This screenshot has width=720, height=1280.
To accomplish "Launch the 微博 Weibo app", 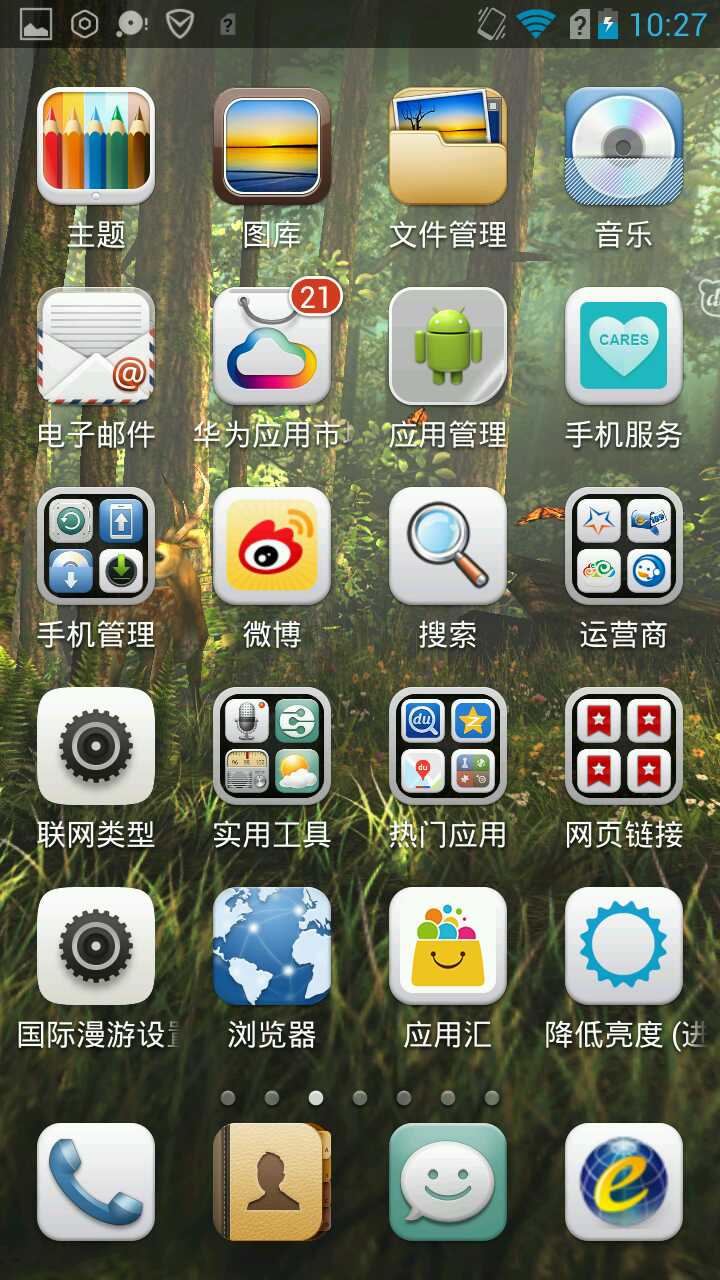I will coord(272,547).
